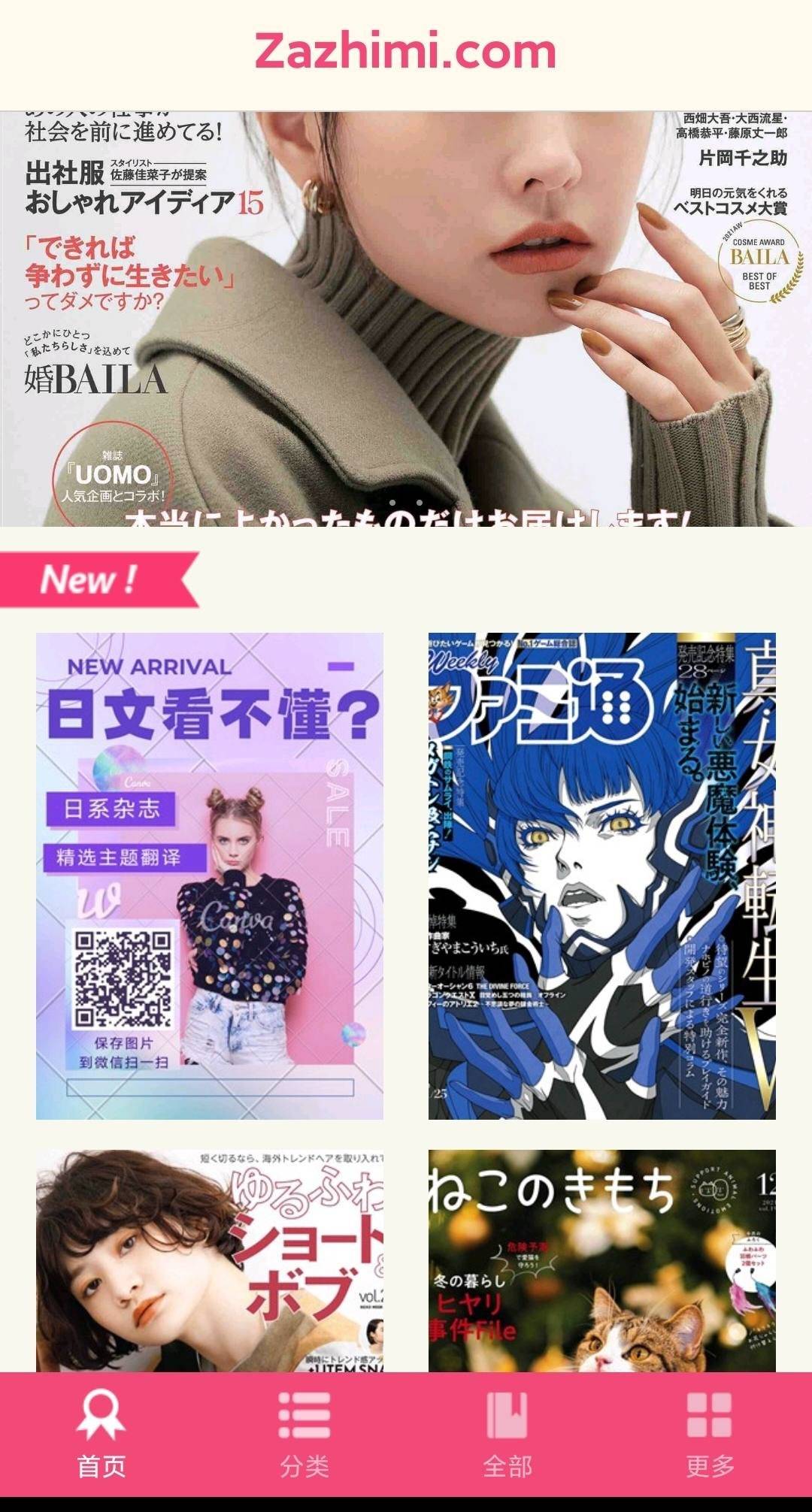The height and width of the screenshot is (1512, 812).
Task: Open the short bob hairstyle magazine
Action: click(210, 1261)
